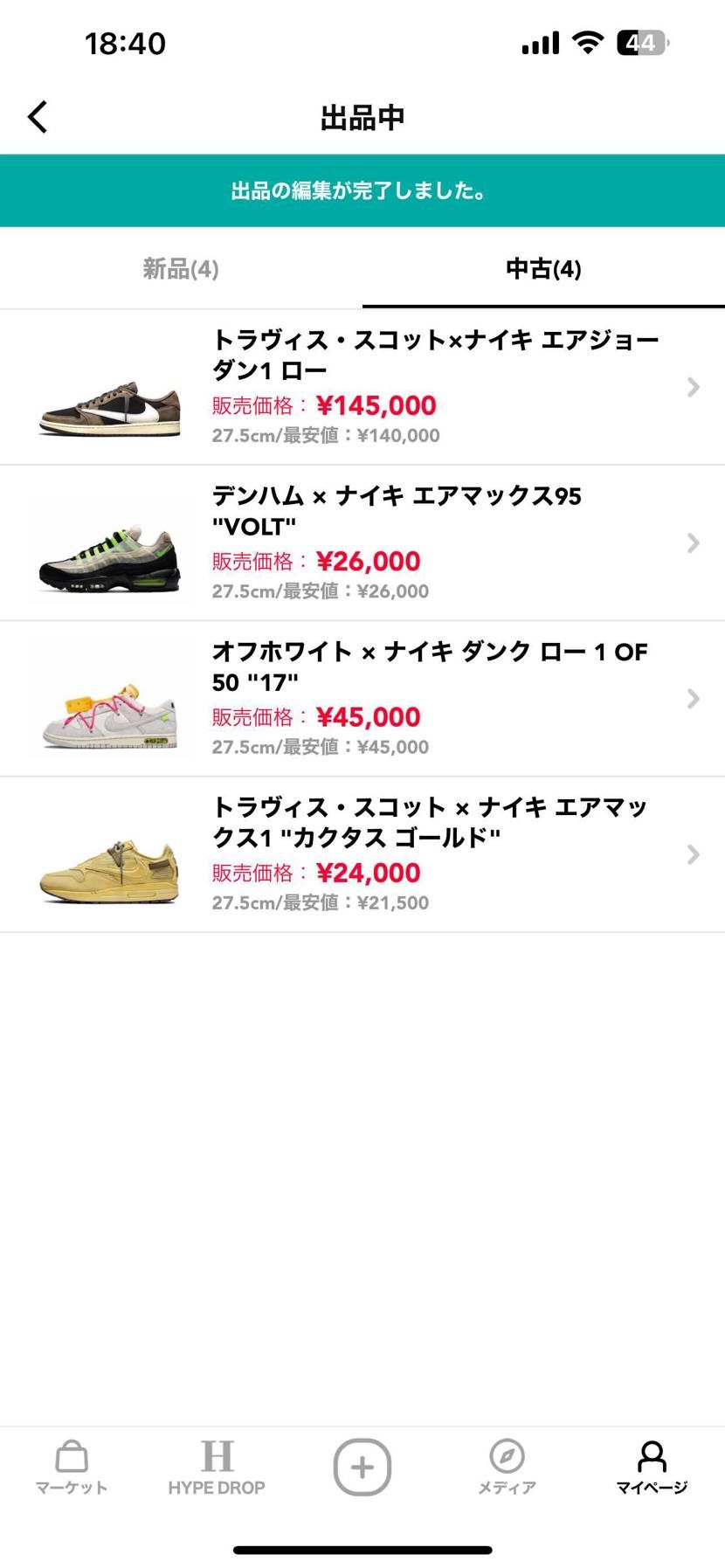Select the 中古(4) tab
The width and height of the screenshot is (725, 1568).
[543, 269]
